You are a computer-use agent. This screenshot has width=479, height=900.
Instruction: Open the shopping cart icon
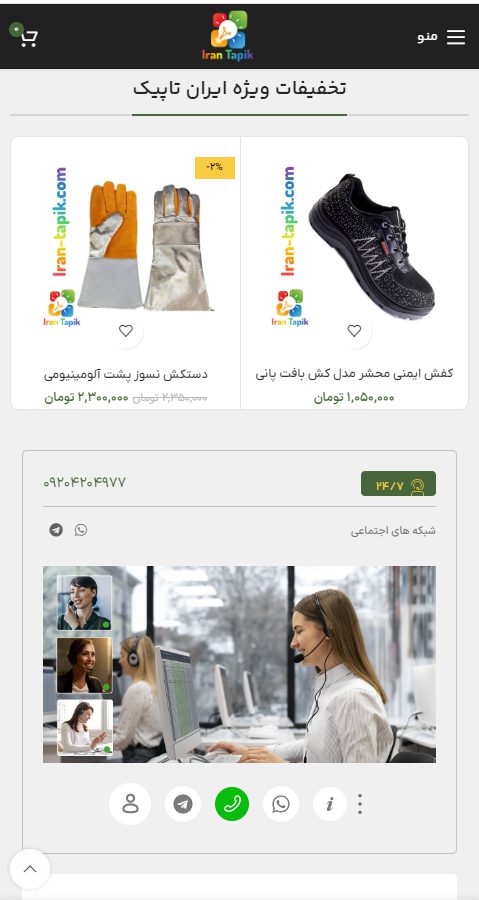(25, 36)
